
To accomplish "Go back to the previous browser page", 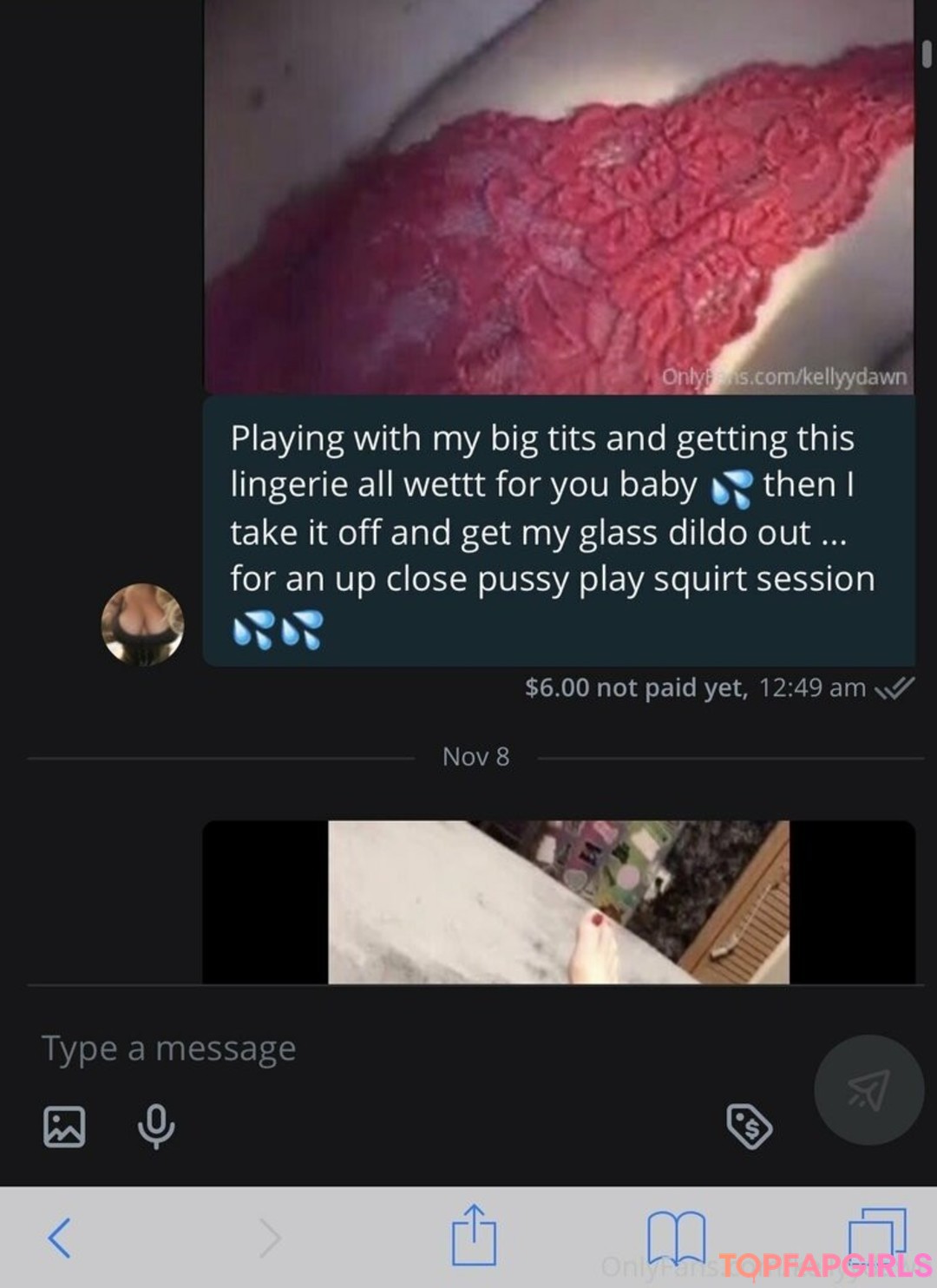I will pos(59,1237).
